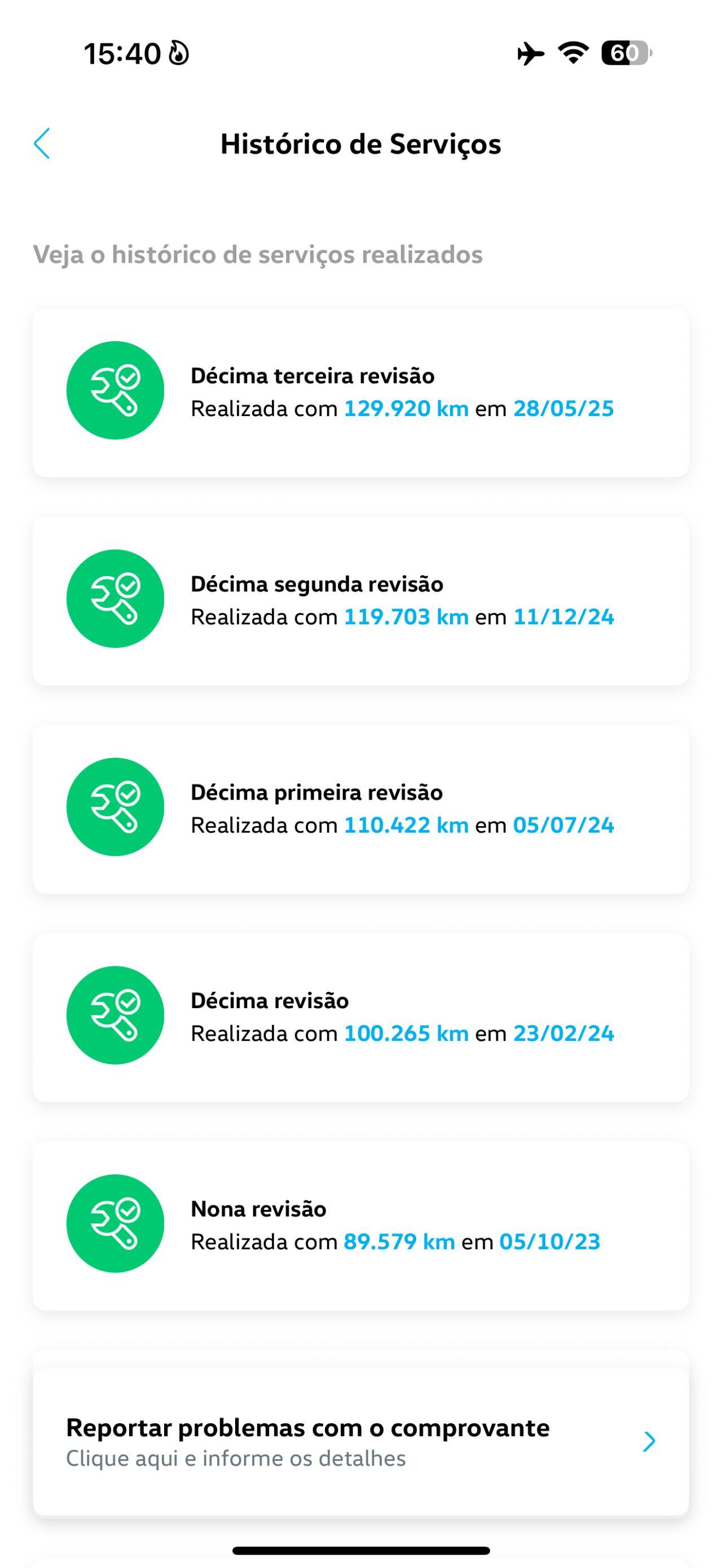
Task: Open the Décima terceira revisão card
Action: pyautogui.click(x=361, y=392)
